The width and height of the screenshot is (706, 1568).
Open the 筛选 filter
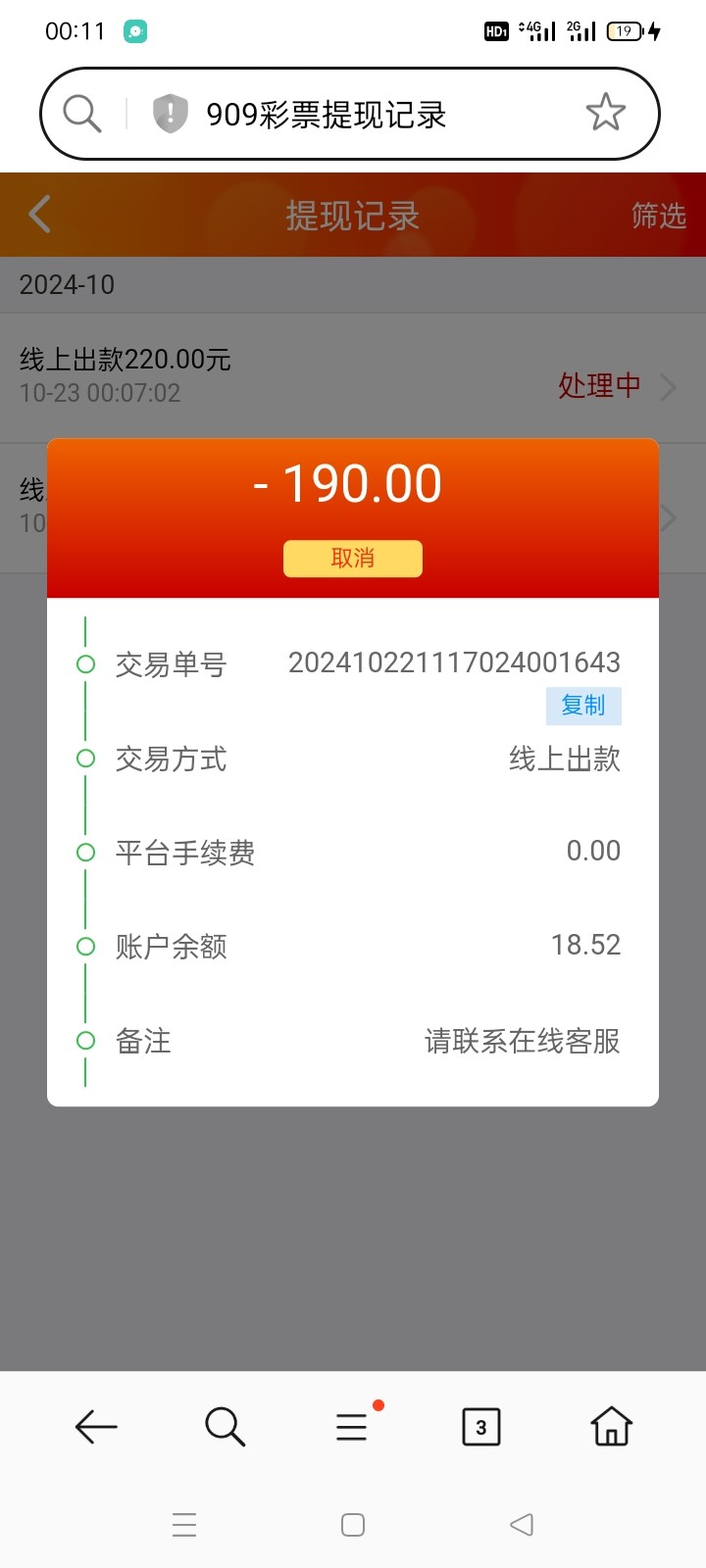click(658, 216)
